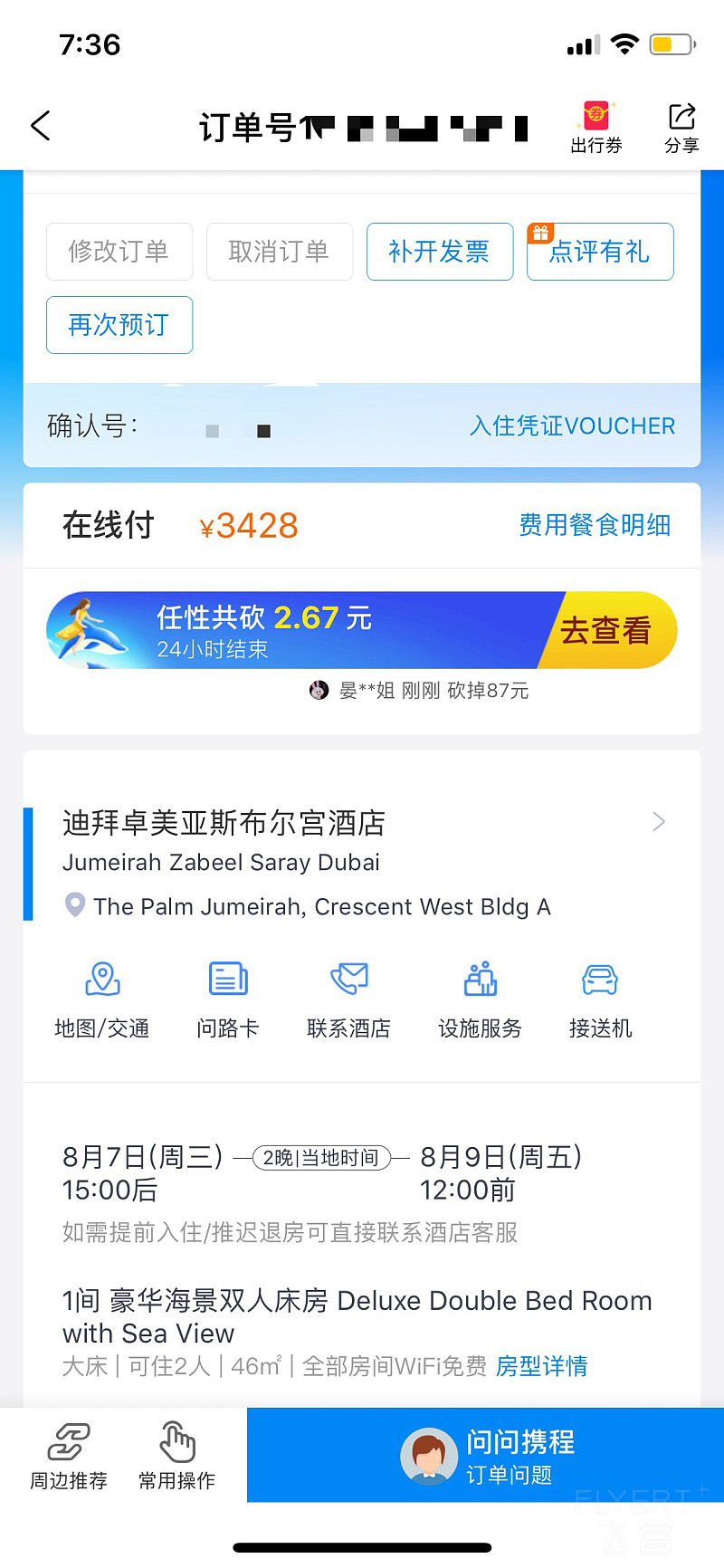Select 取消订单 to cancel the order
This screenshot has width=724, height=1568.
click(x=279, y=252)
